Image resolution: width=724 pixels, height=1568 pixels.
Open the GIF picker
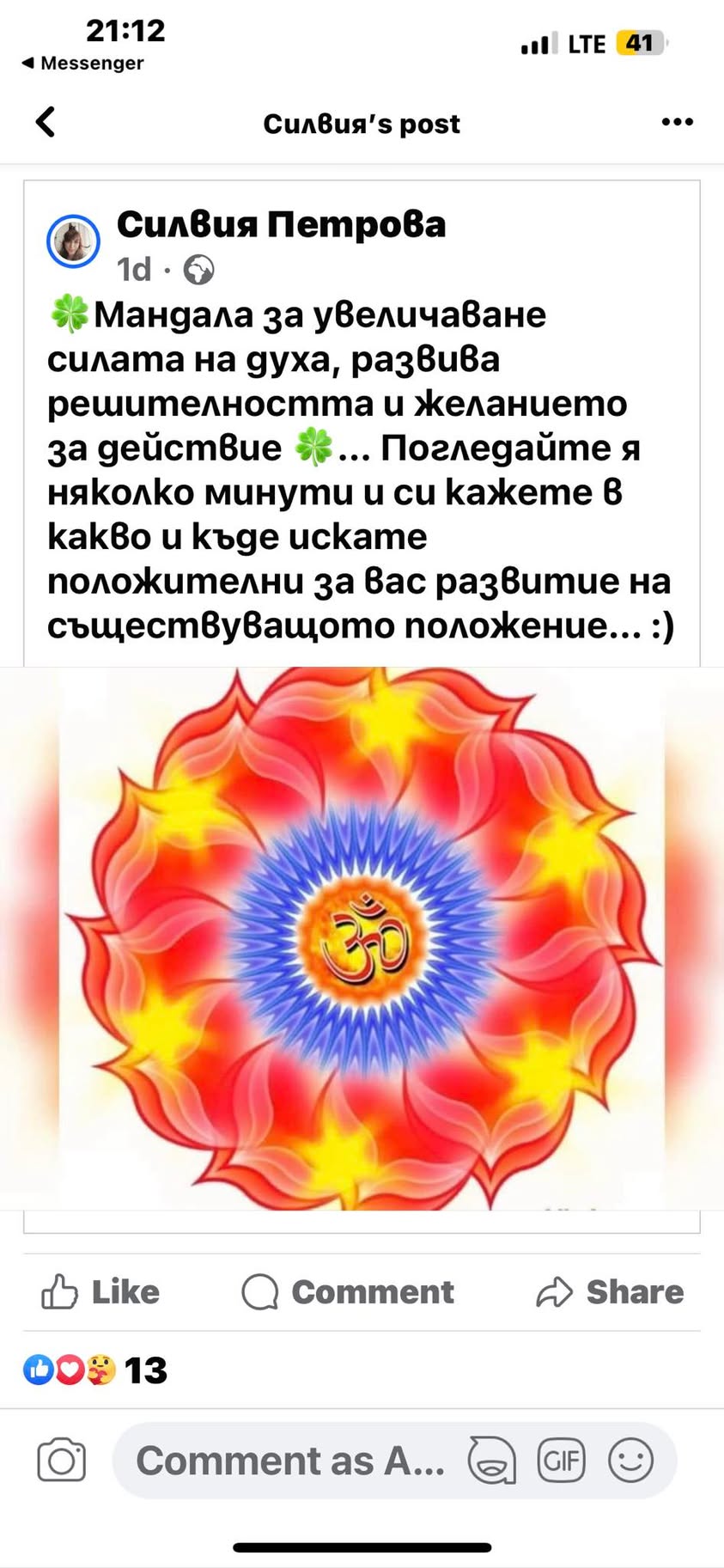click(561, 1460)
